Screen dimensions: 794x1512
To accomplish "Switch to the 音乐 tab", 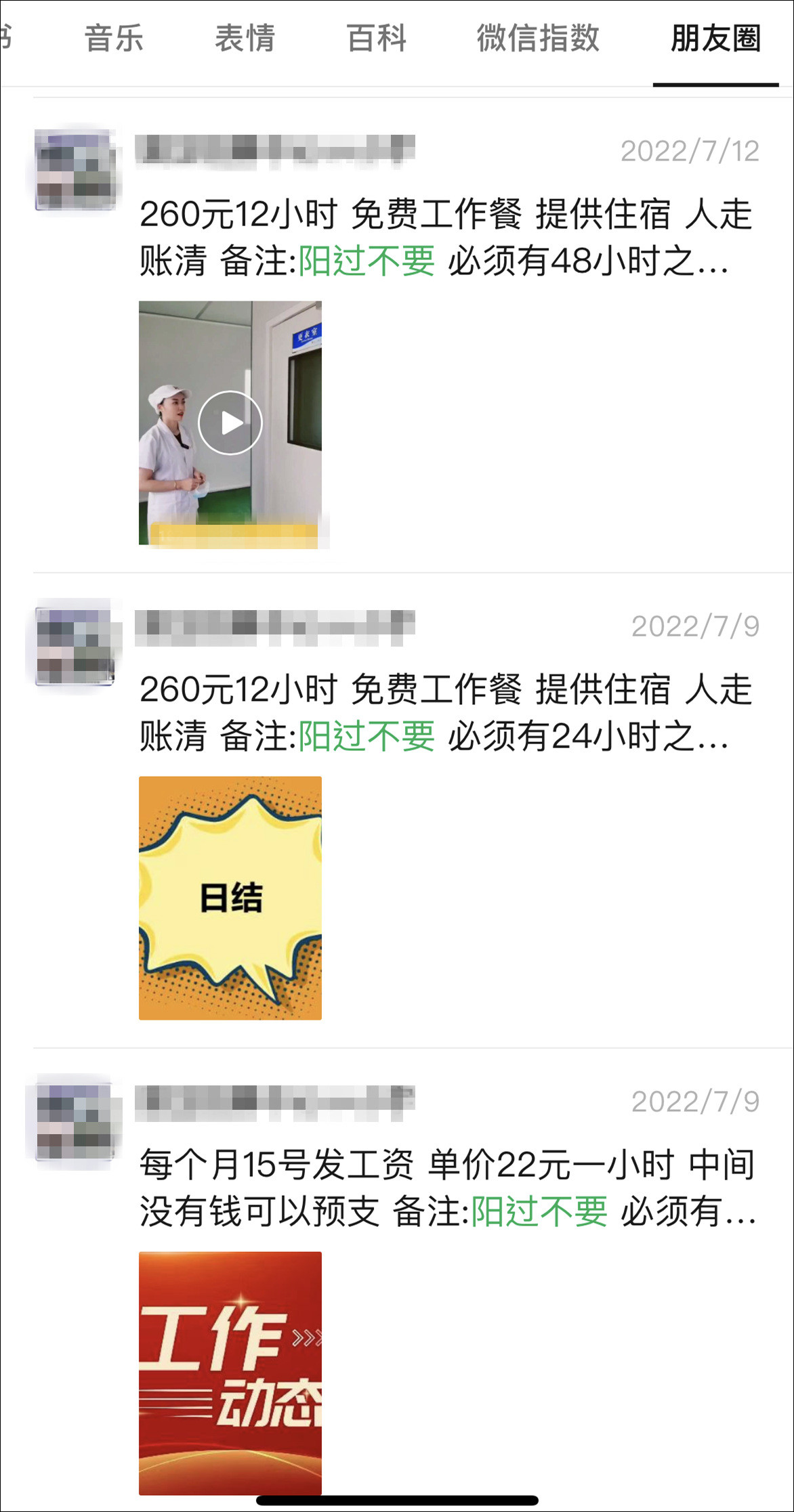I will pos(114,39).
